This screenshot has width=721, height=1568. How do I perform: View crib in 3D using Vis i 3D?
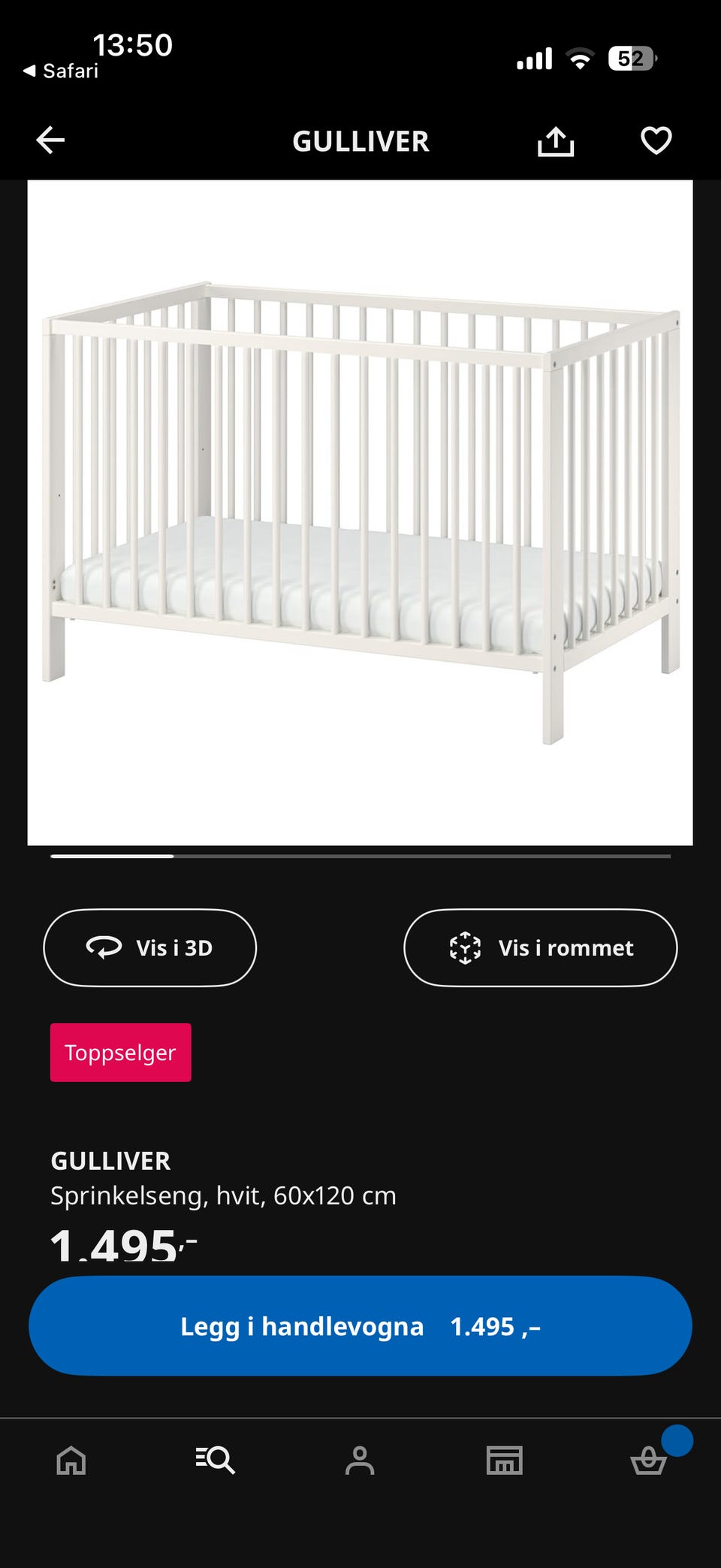click(149, 947)
